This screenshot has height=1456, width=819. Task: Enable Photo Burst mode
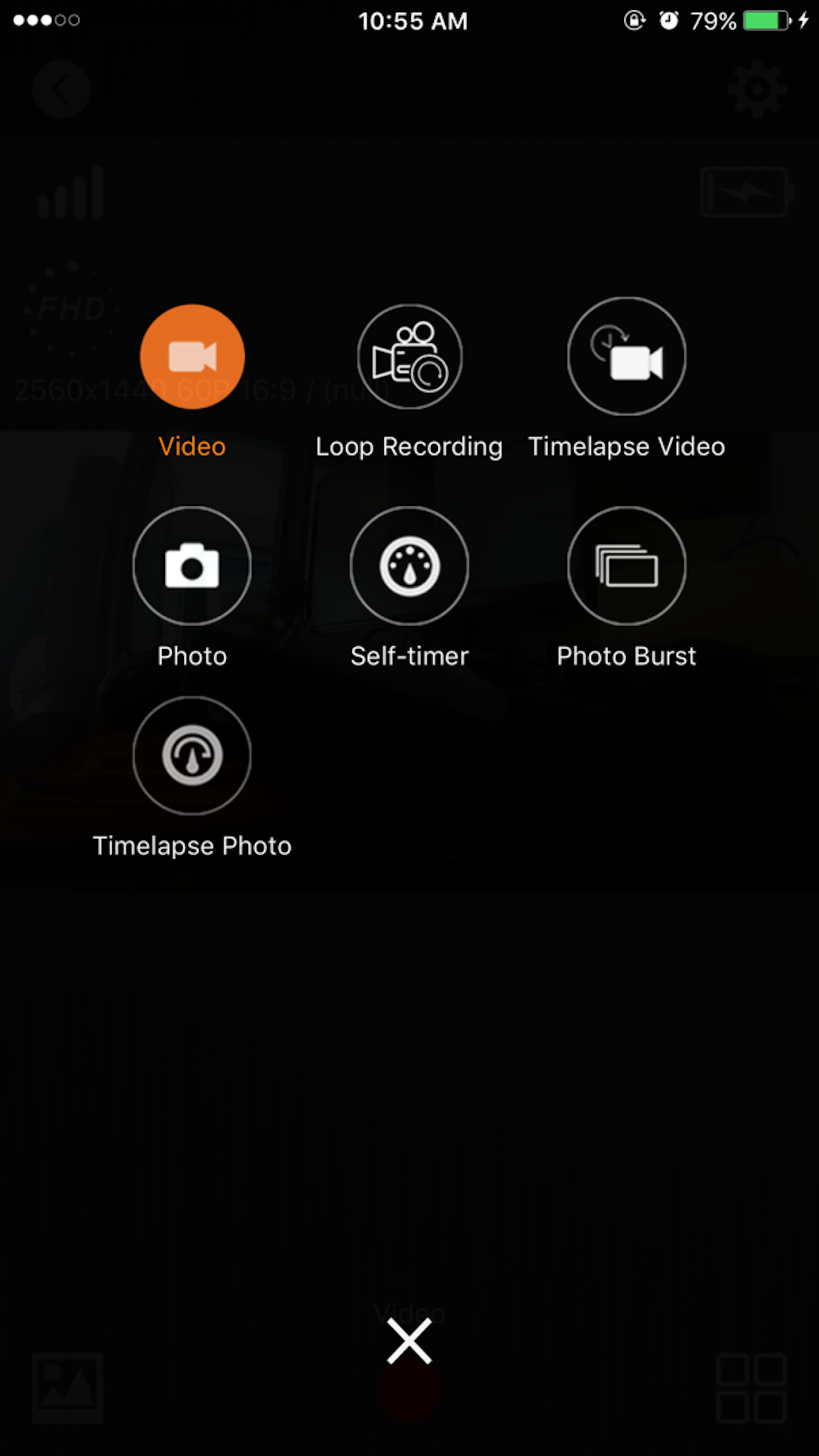(626, 566)
